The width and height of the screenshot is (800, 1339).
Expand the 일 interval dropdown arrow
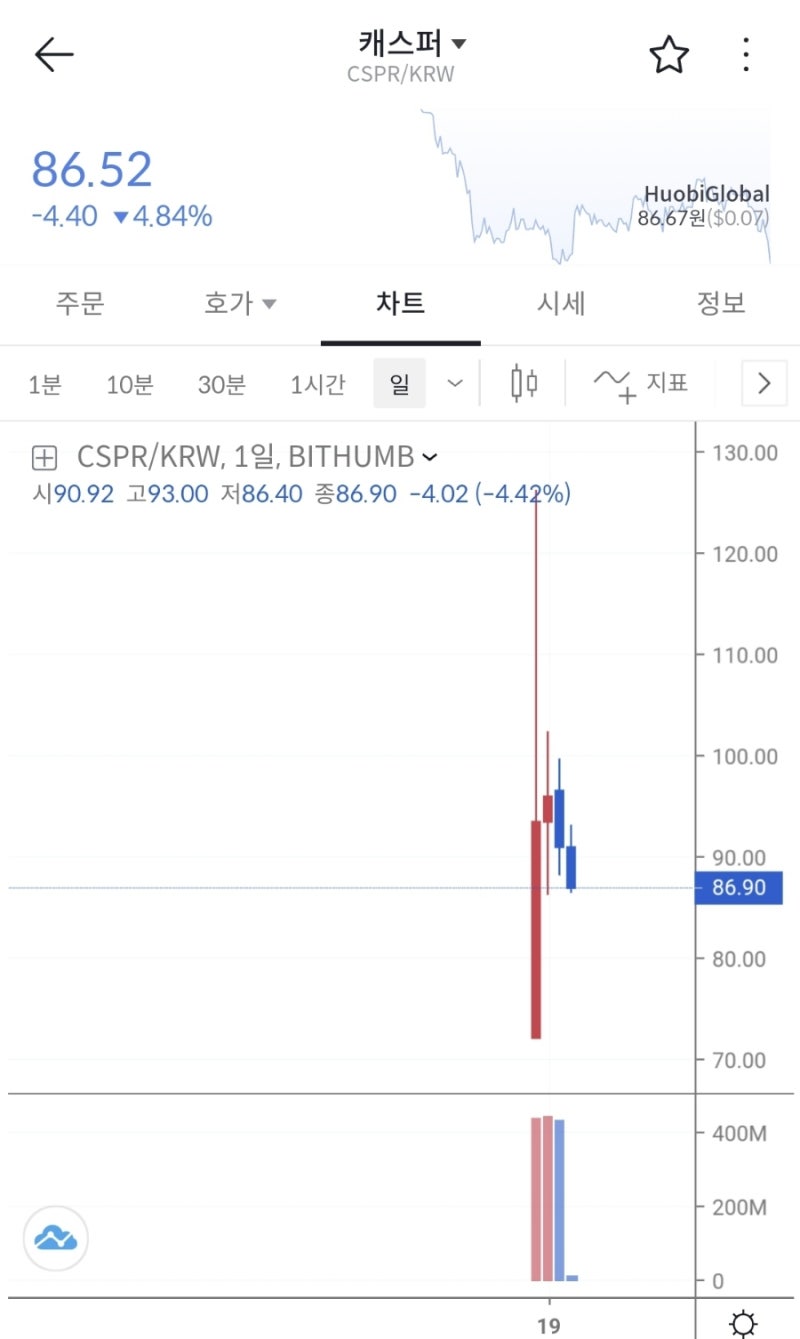455,383
